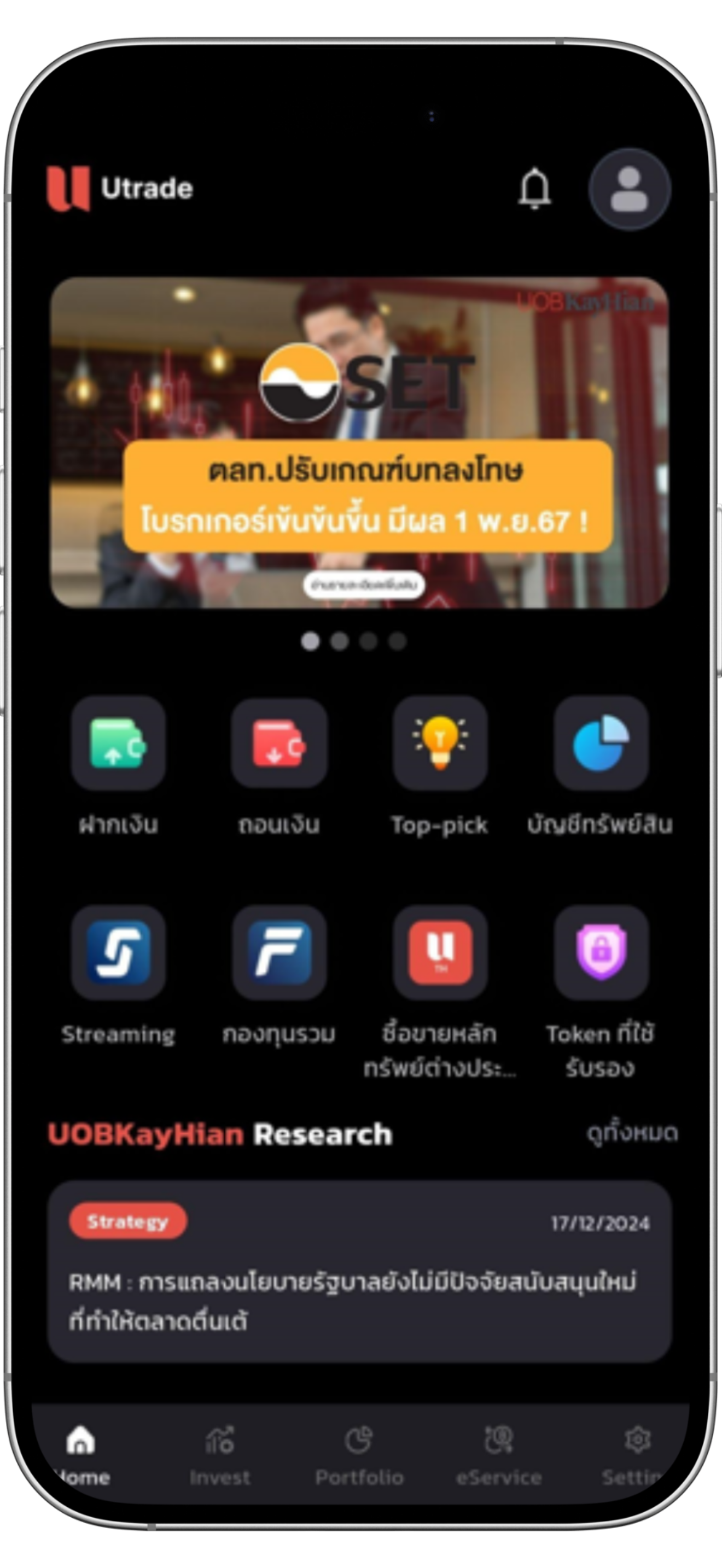Open บัญชีทรัพย์สิน asset account

pyautogui.click(x=600, y=743)
